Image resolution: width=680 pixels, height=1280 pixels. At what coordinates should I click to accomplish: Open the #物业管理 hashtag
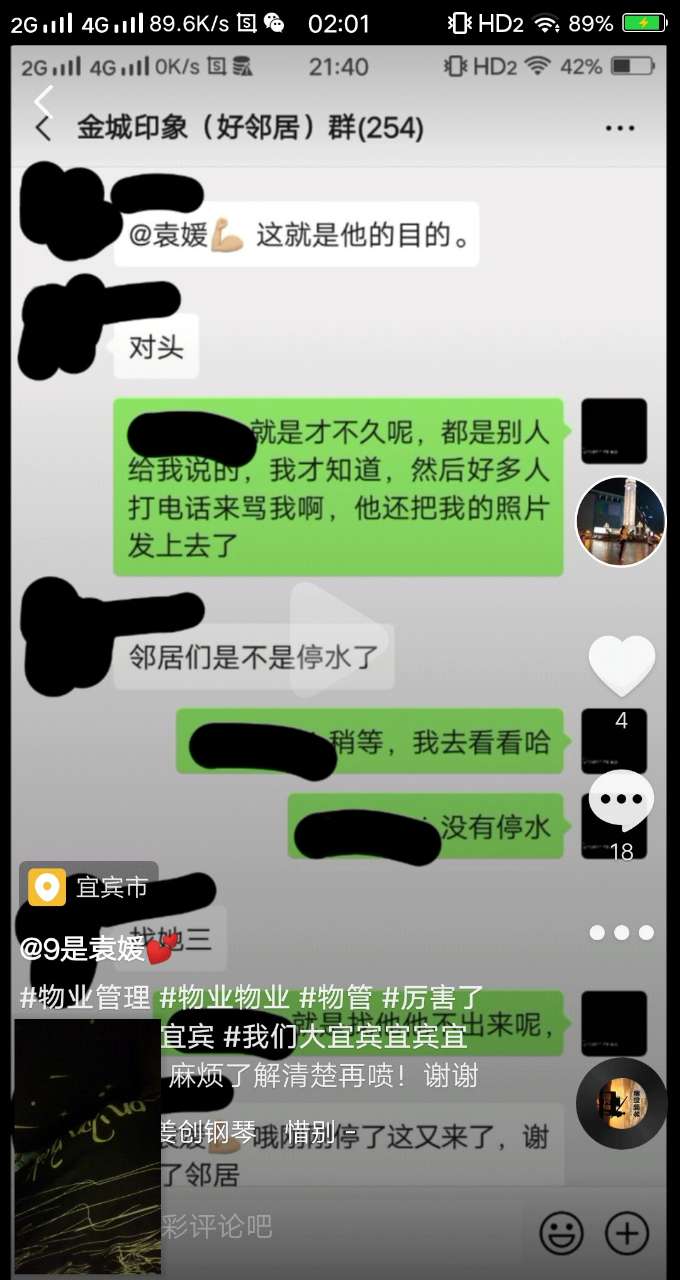click(84, 996)
